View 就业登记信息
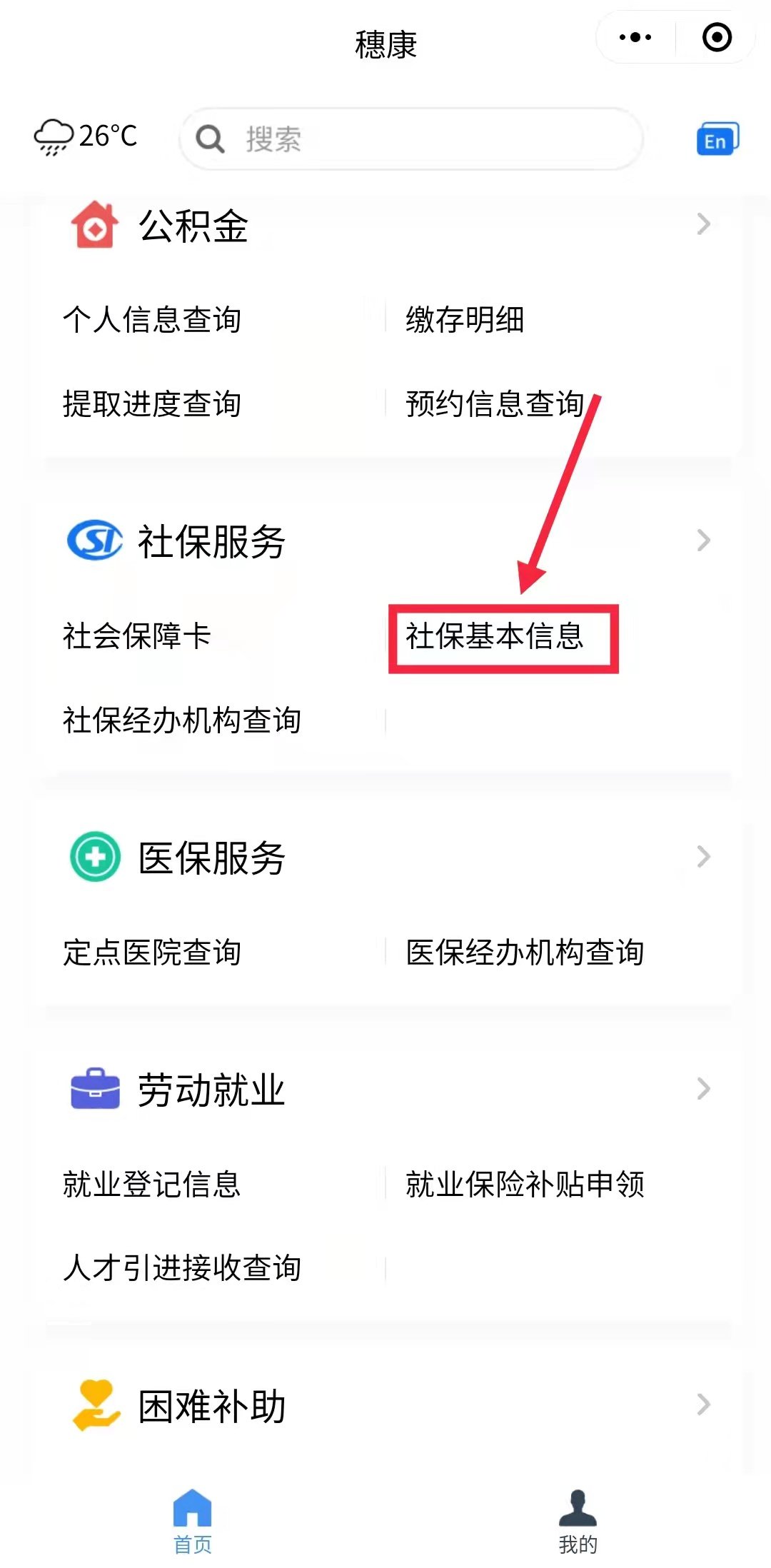The height and width of the screenshot is (1568, 771). coord(151,1184)
